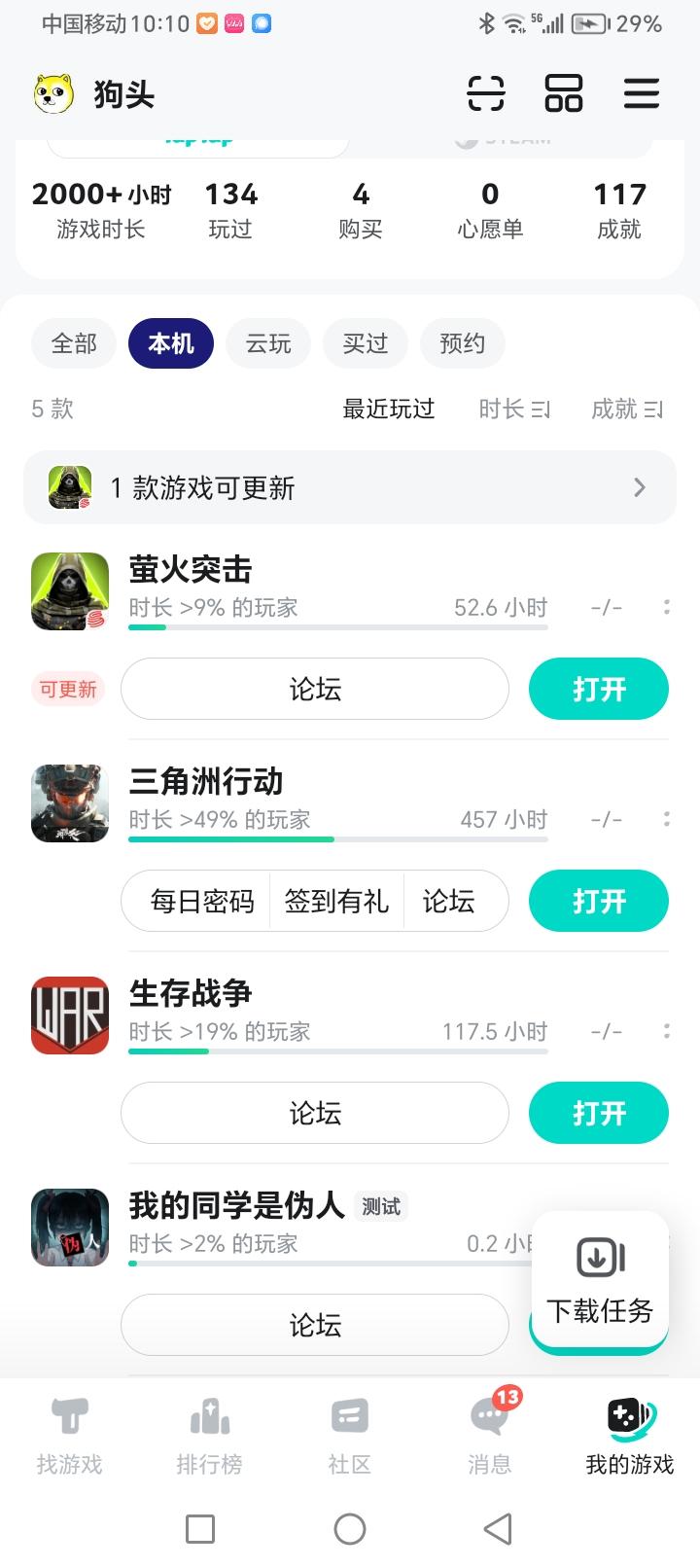The width and height of the screenshot is (700, 1568).
Task: Sort games by 成就 achievements
Action: (x=627, y=409)
